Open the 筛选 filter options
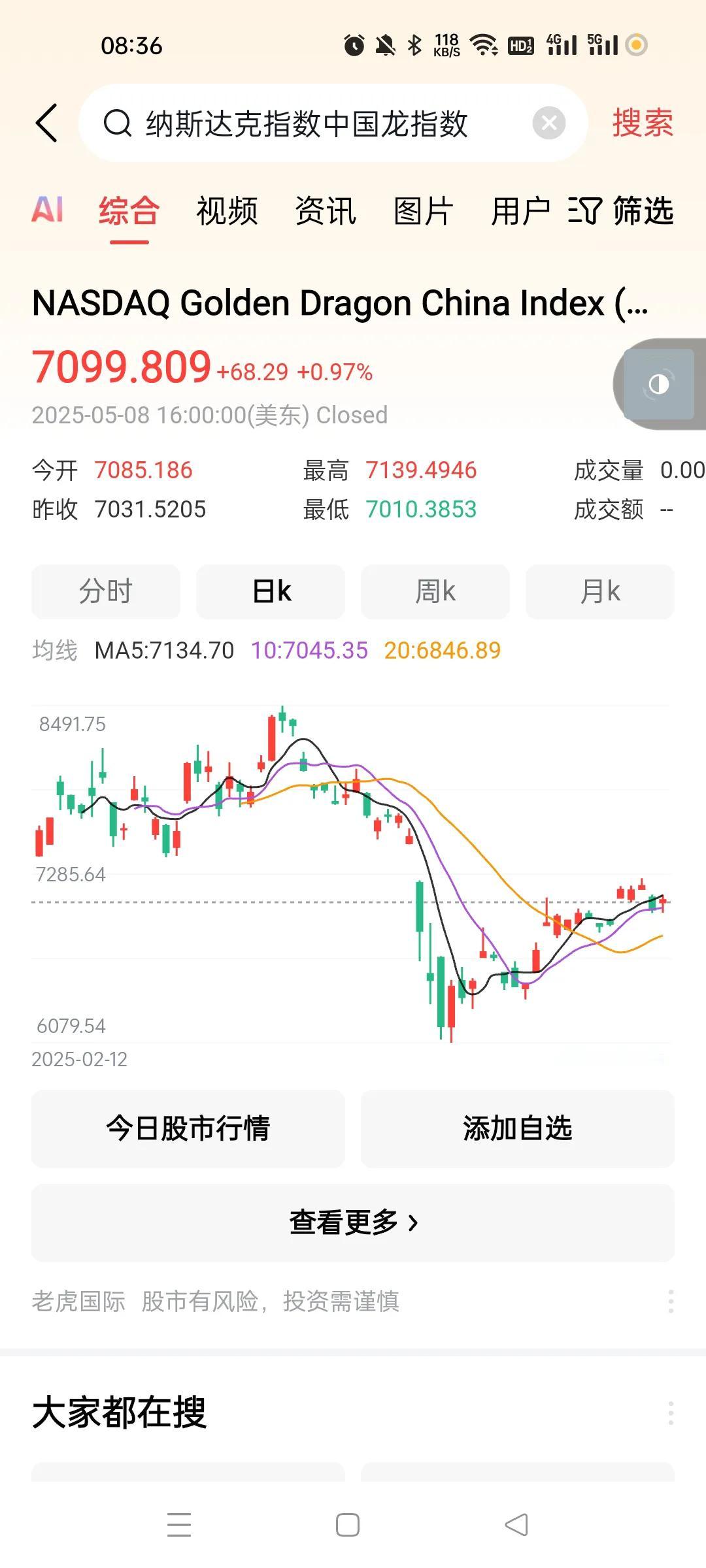The image size is (706, 1568). point(621,211)
